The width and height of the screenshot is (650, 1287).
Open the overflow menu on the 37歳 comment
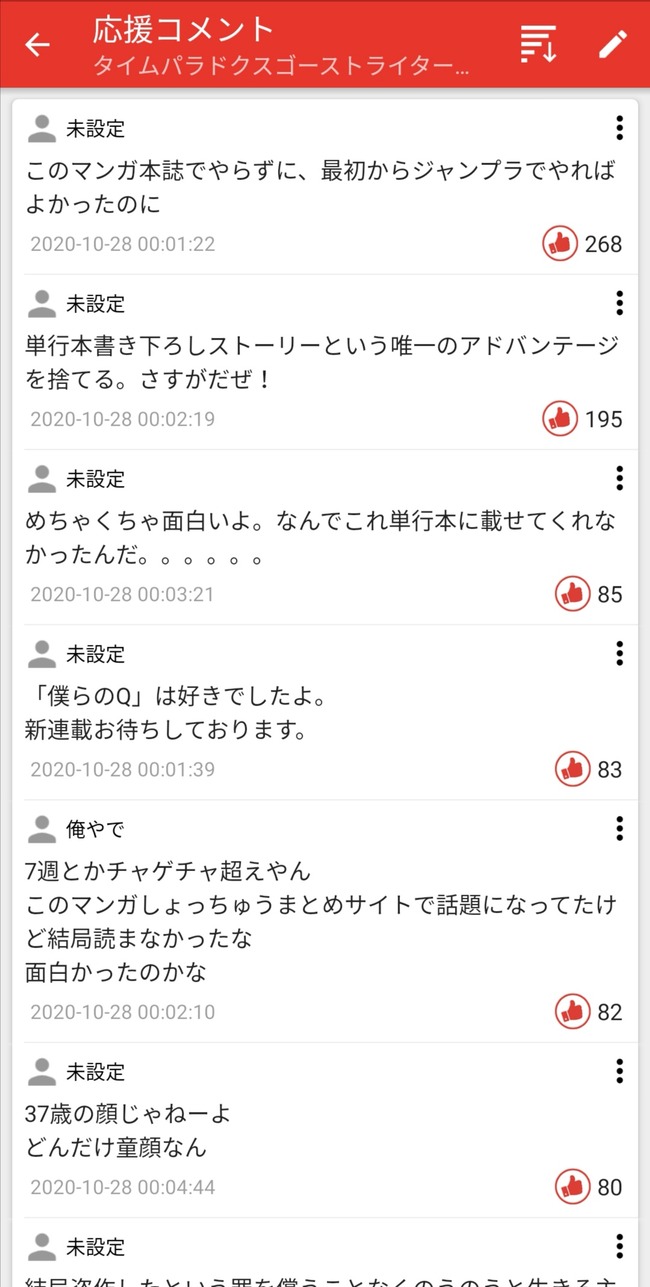point(620,1072)
